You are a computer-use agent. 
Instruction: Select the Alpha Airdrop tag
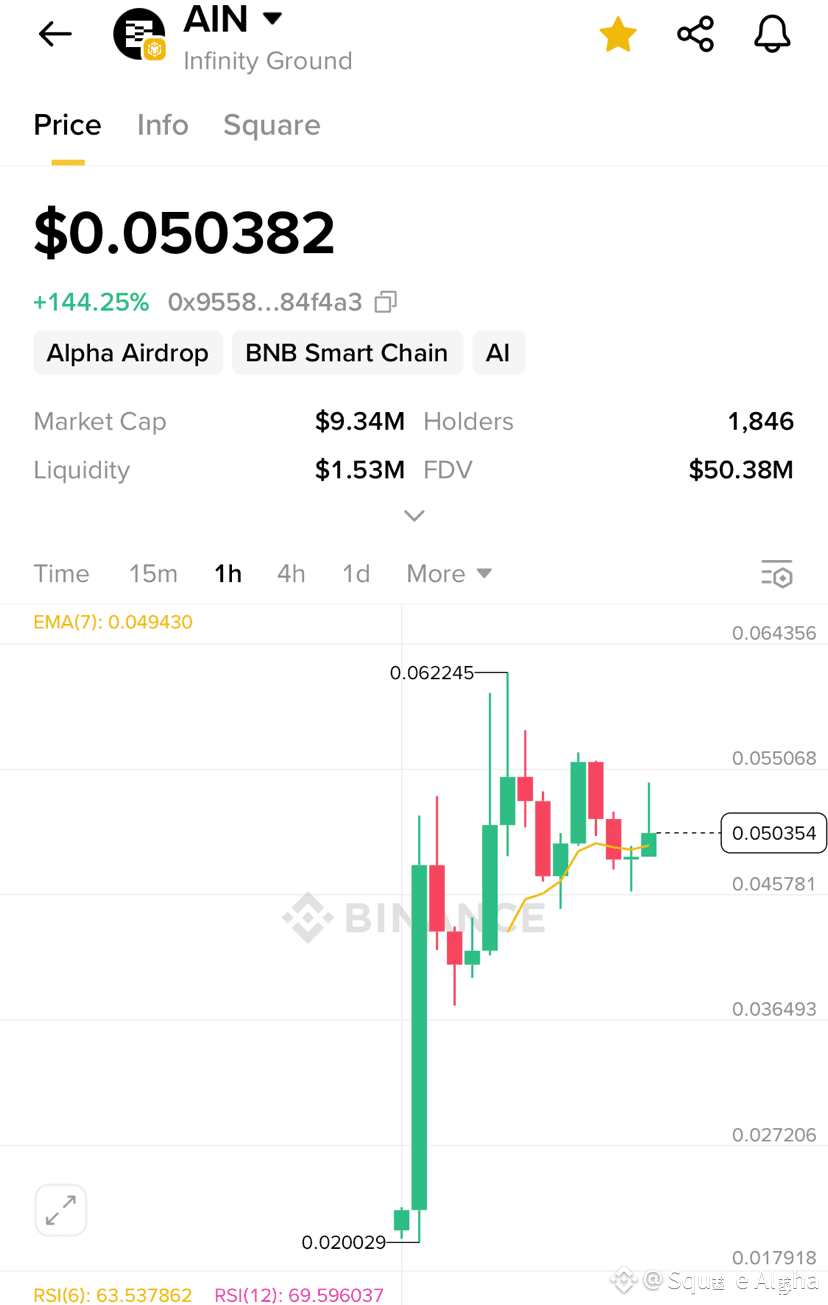pos(127,352)
